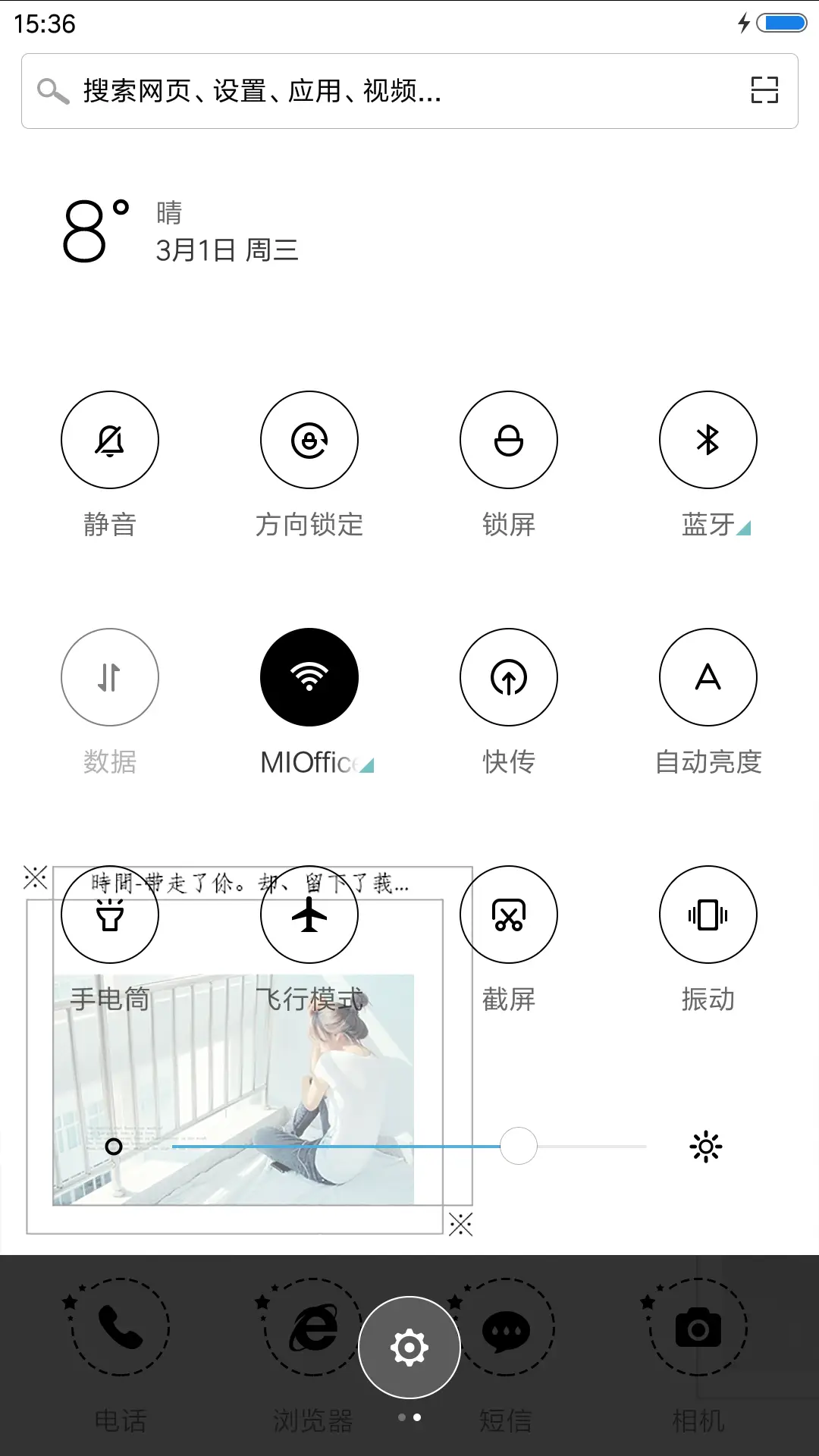Image resolution: width=819 pixels, height=1456 pixels.
Task: Enable orientation lock 方向锁定
Action: (x=309, y=440)
